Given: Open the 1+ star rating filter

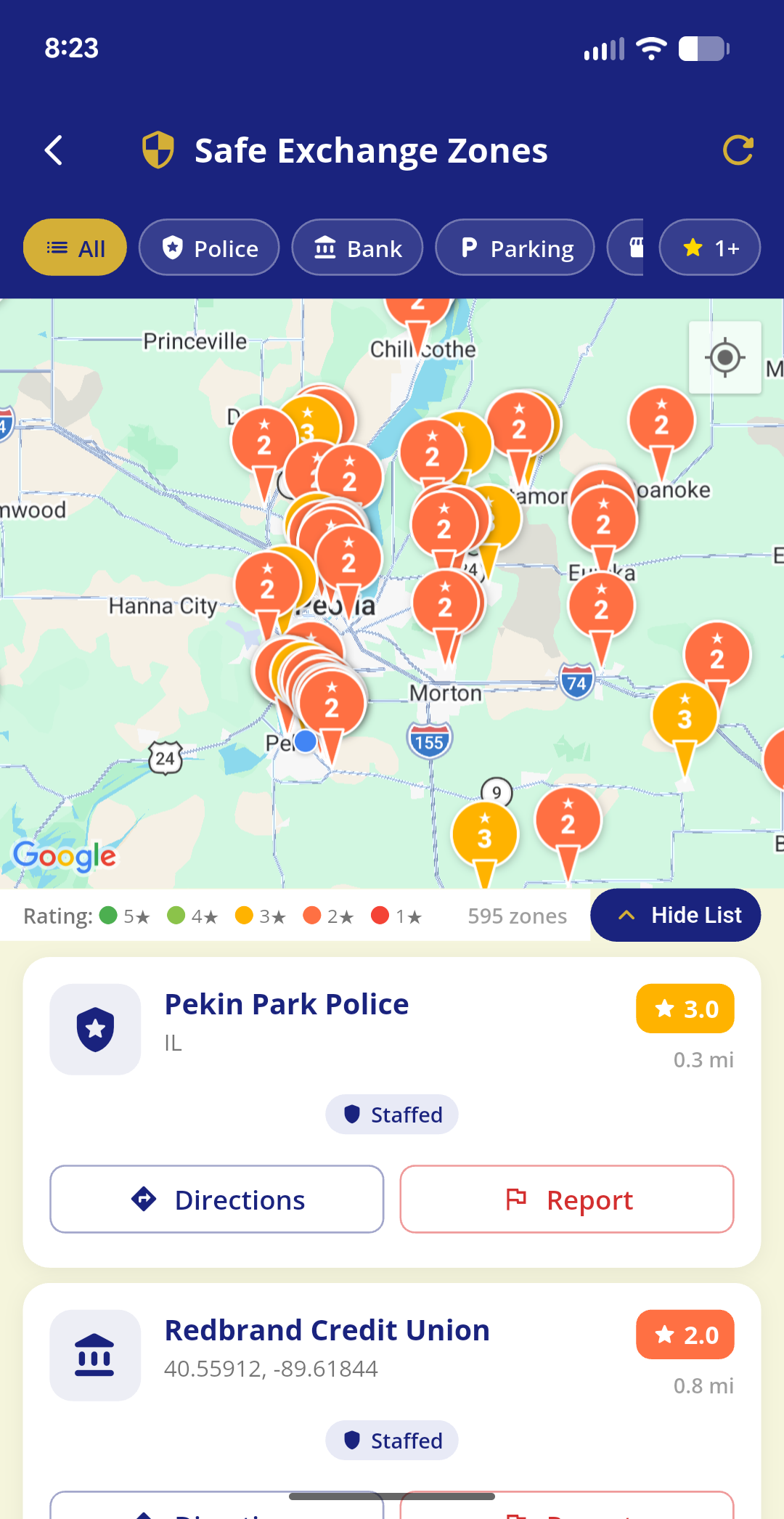Looking at the screenshot, I should [709, 248].
